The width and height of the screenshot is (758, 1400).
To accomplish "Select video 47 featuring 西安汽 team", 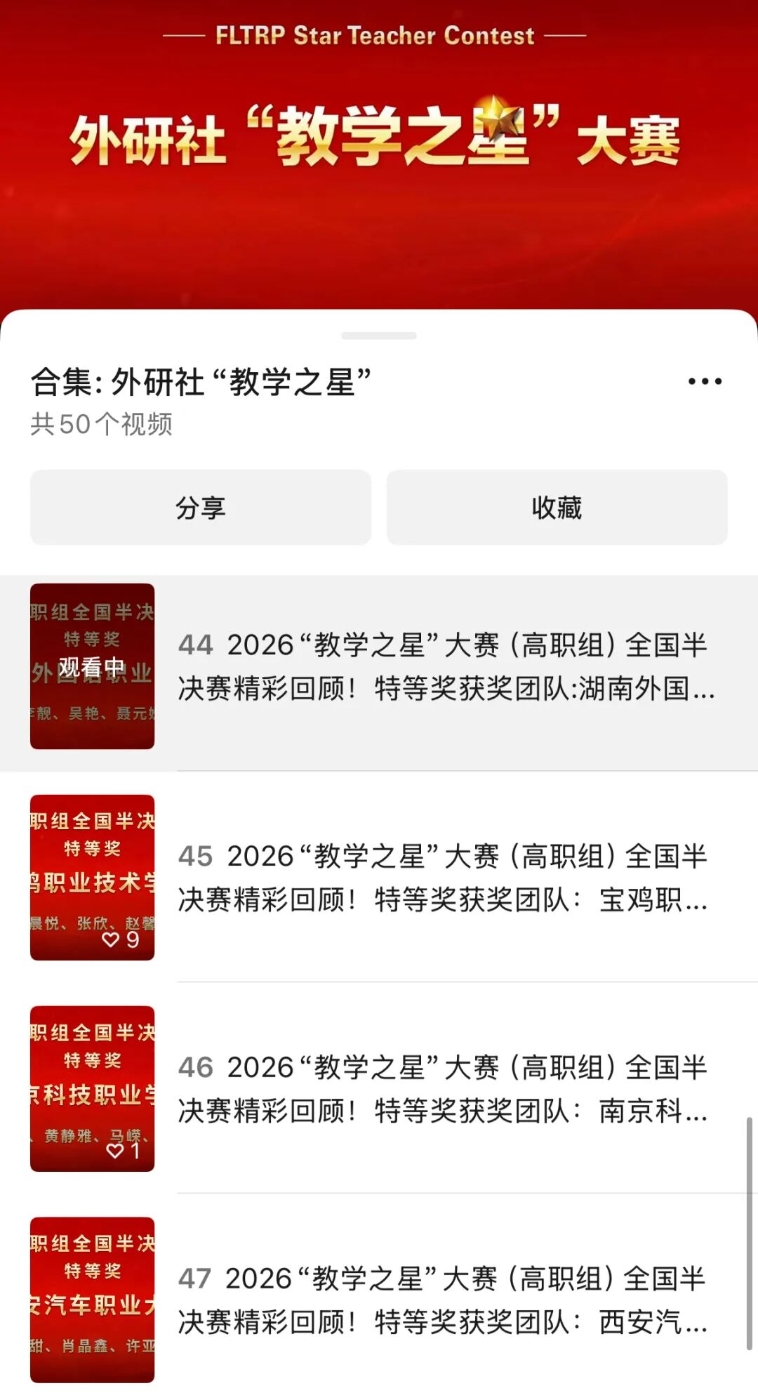I will coord(379,1299).
